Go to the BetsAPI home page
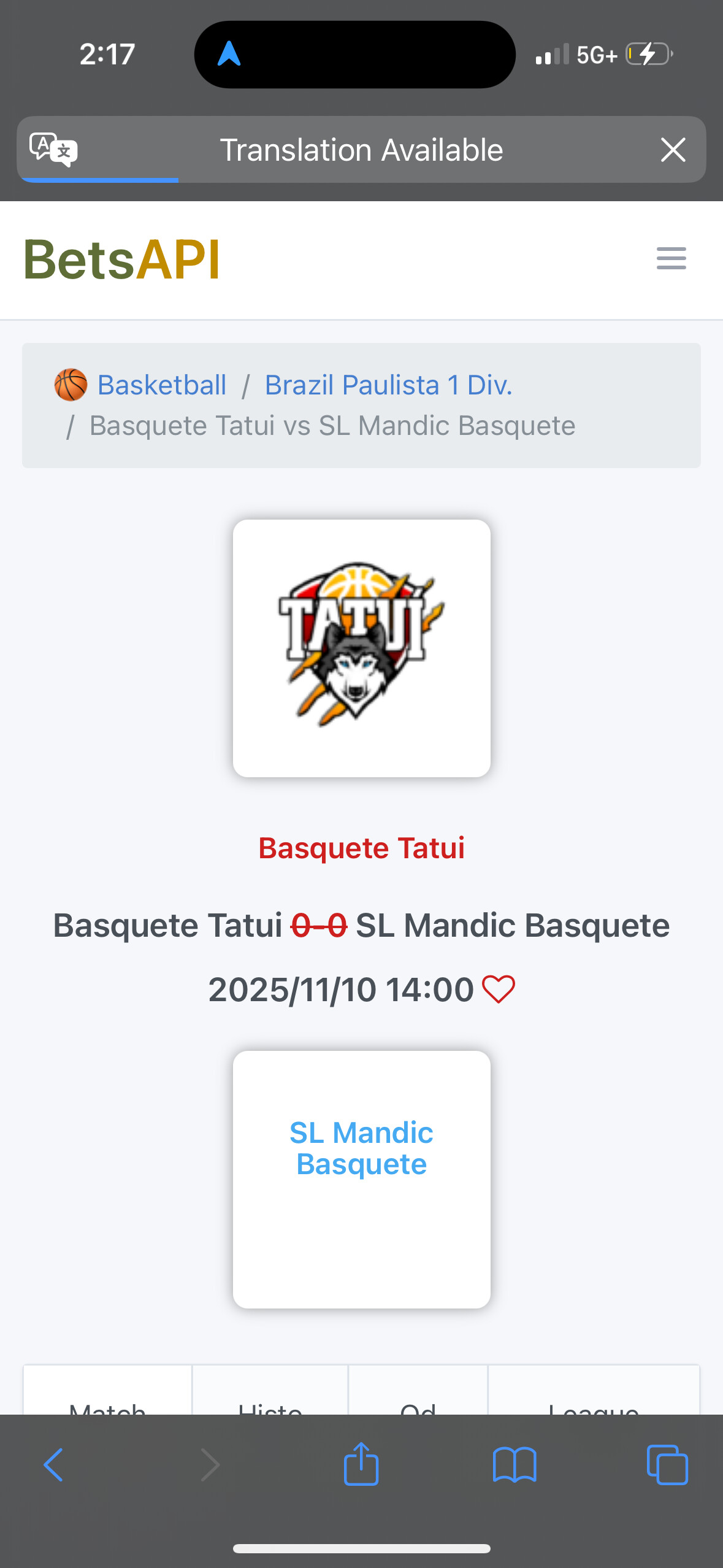 point(121,259)
